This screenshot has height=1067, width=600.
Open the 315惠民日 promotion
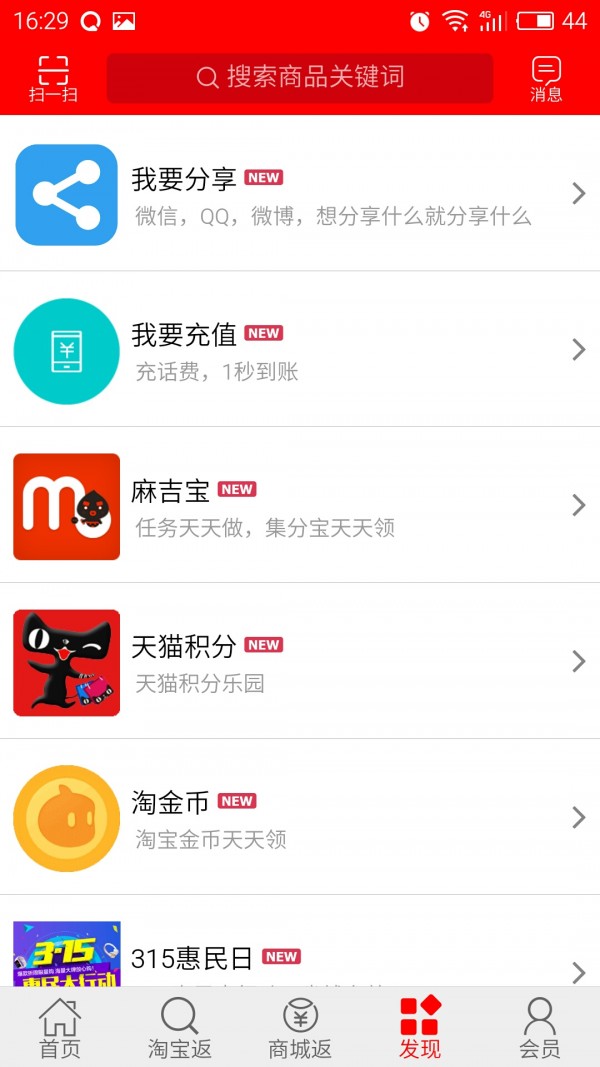(300, 960)
